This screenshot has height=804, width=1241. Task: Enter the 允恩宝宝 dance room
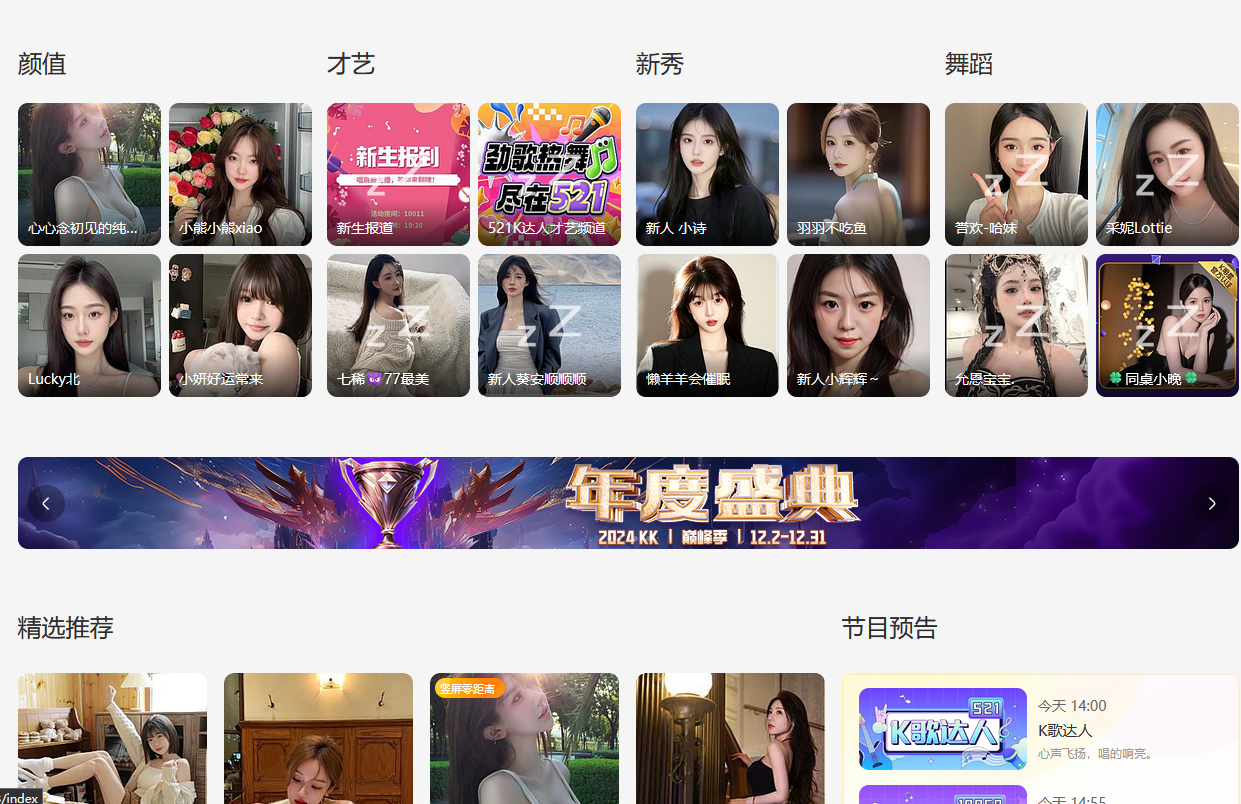(1016, 325)
